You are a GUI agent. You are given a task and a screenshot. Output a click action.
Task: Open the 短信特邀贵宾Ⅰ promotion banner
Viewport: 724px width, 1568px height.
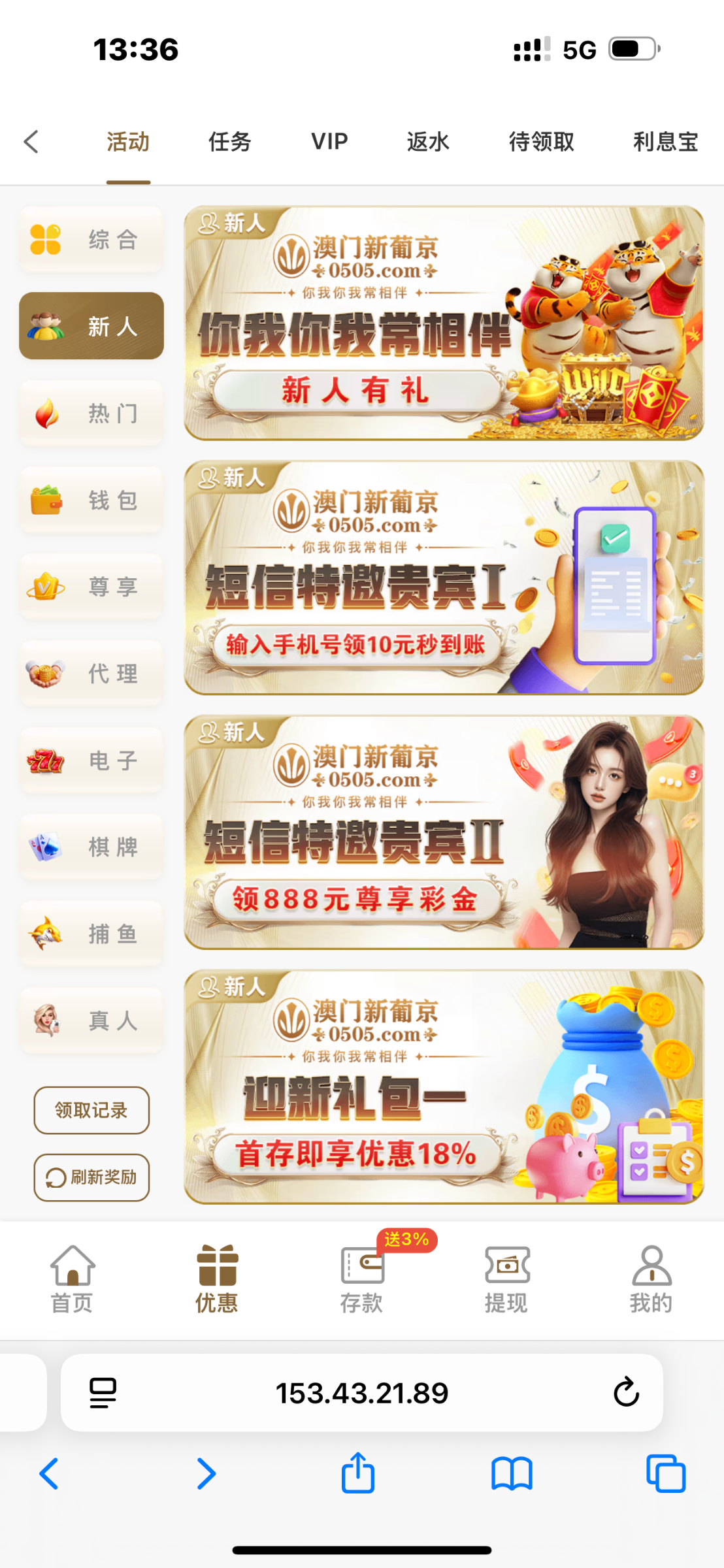point(444,578)
